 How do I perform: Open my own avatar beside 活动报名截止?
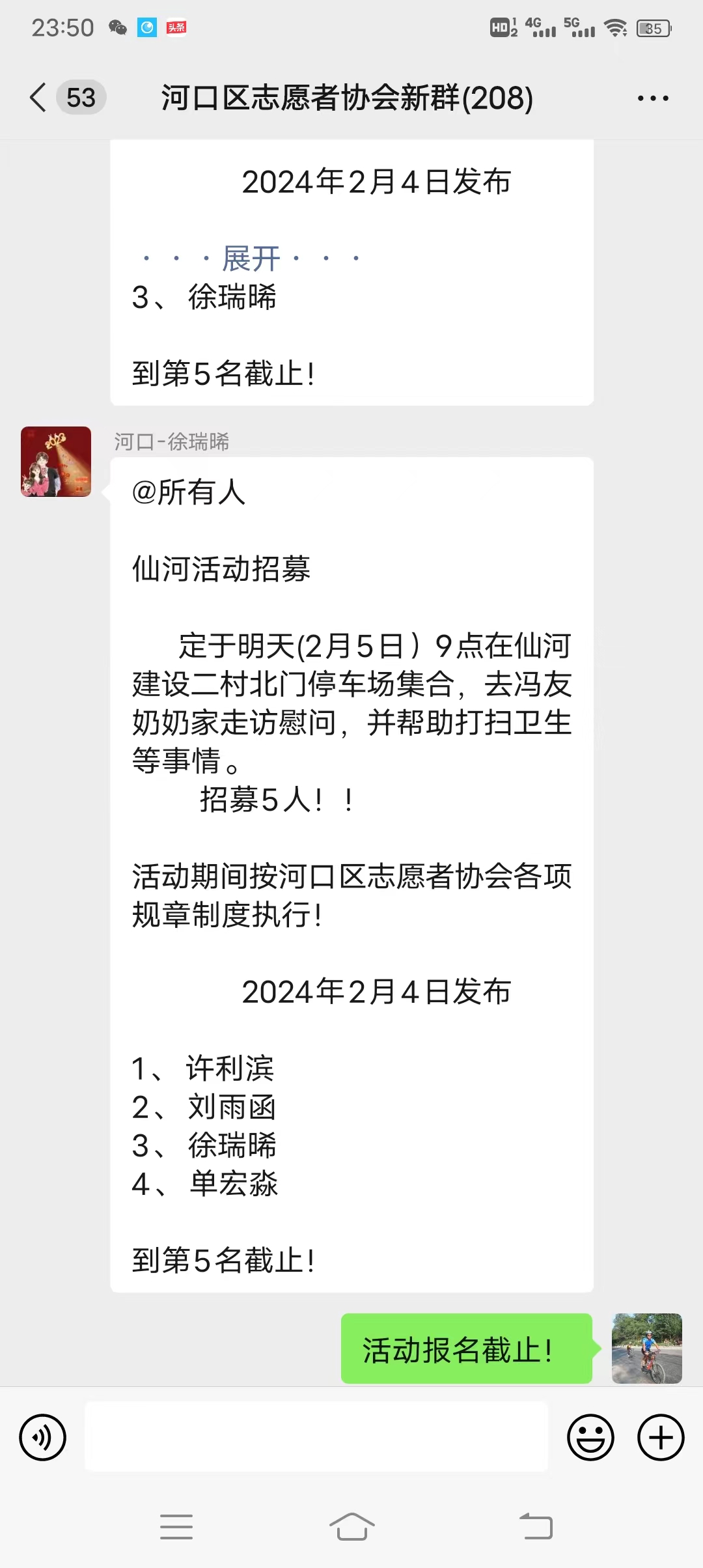pyautogui.click(x=647, y=1349)
